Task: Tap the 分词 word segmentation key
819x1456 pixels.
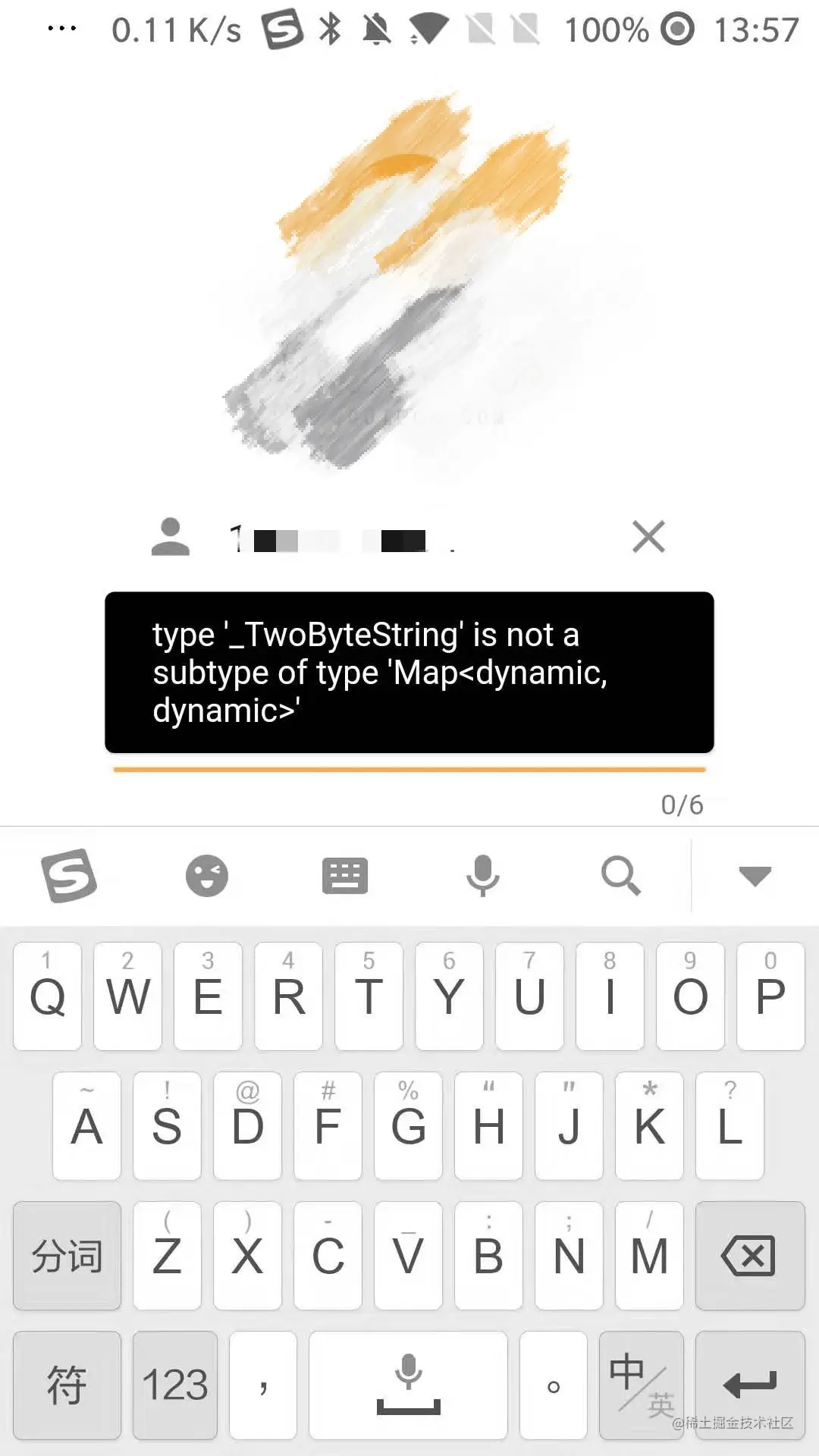Action: [67, 1256]
